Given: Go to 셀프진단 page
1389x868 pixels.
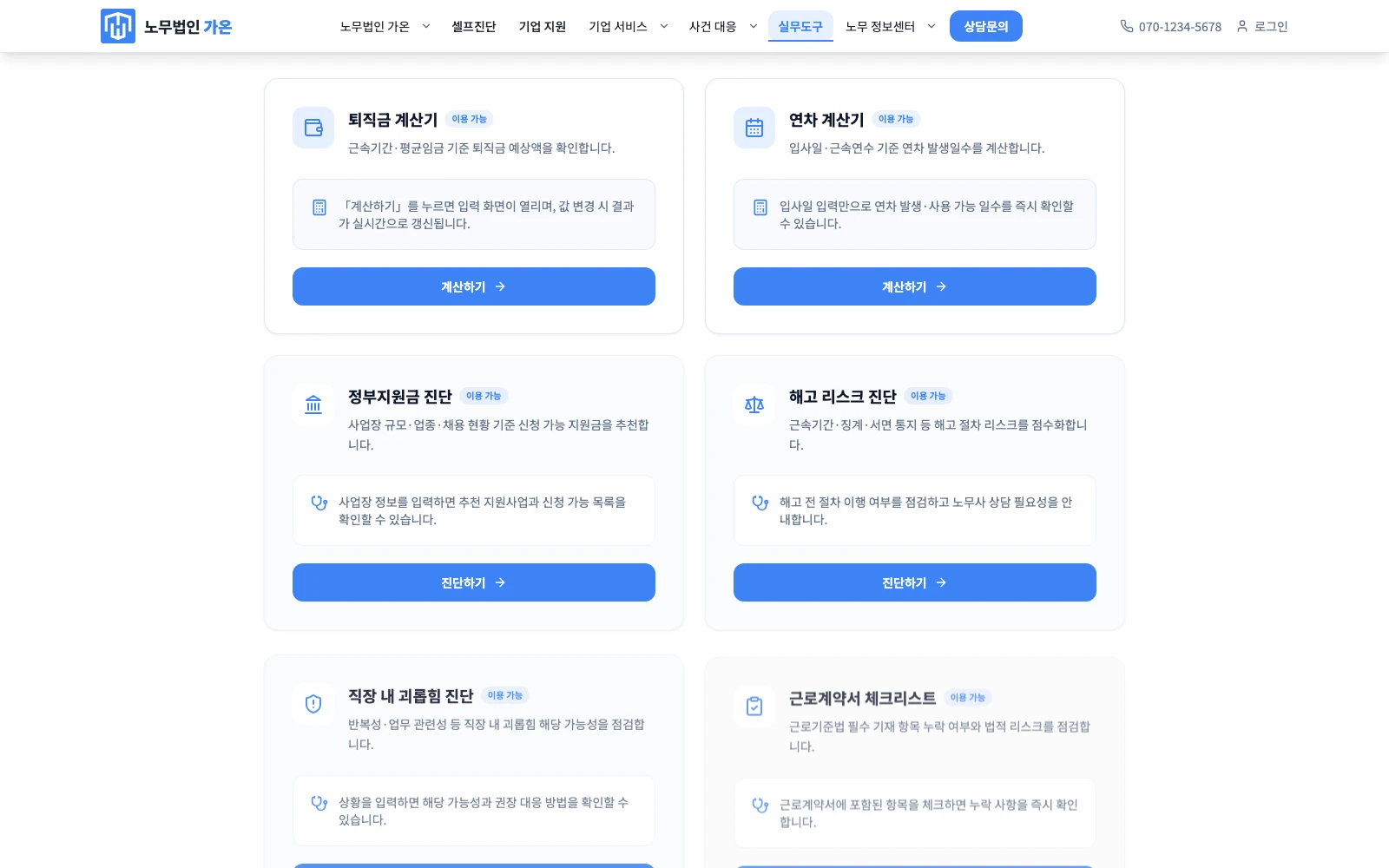Looking at the screenshot, I should (474, 26).
